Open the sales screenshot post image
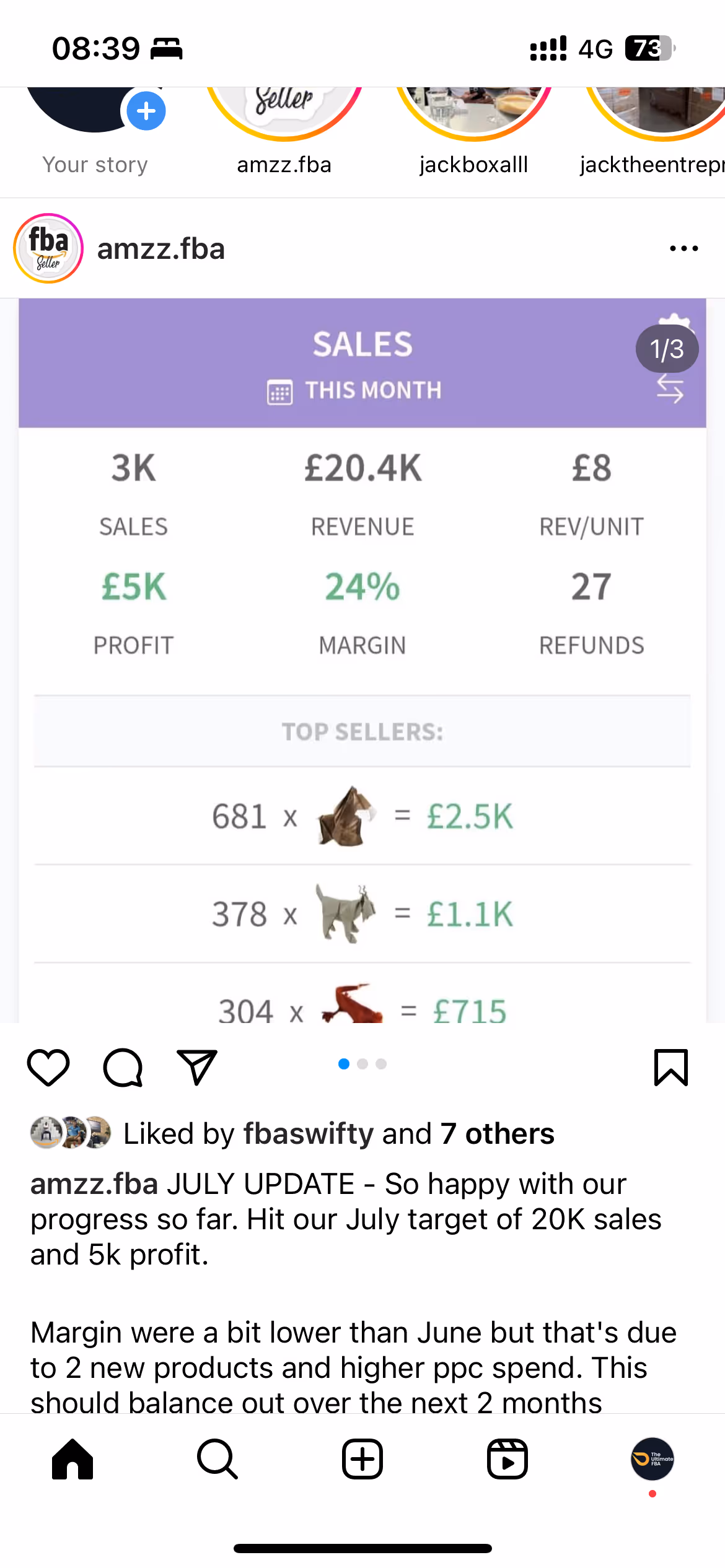 (362, 660)
